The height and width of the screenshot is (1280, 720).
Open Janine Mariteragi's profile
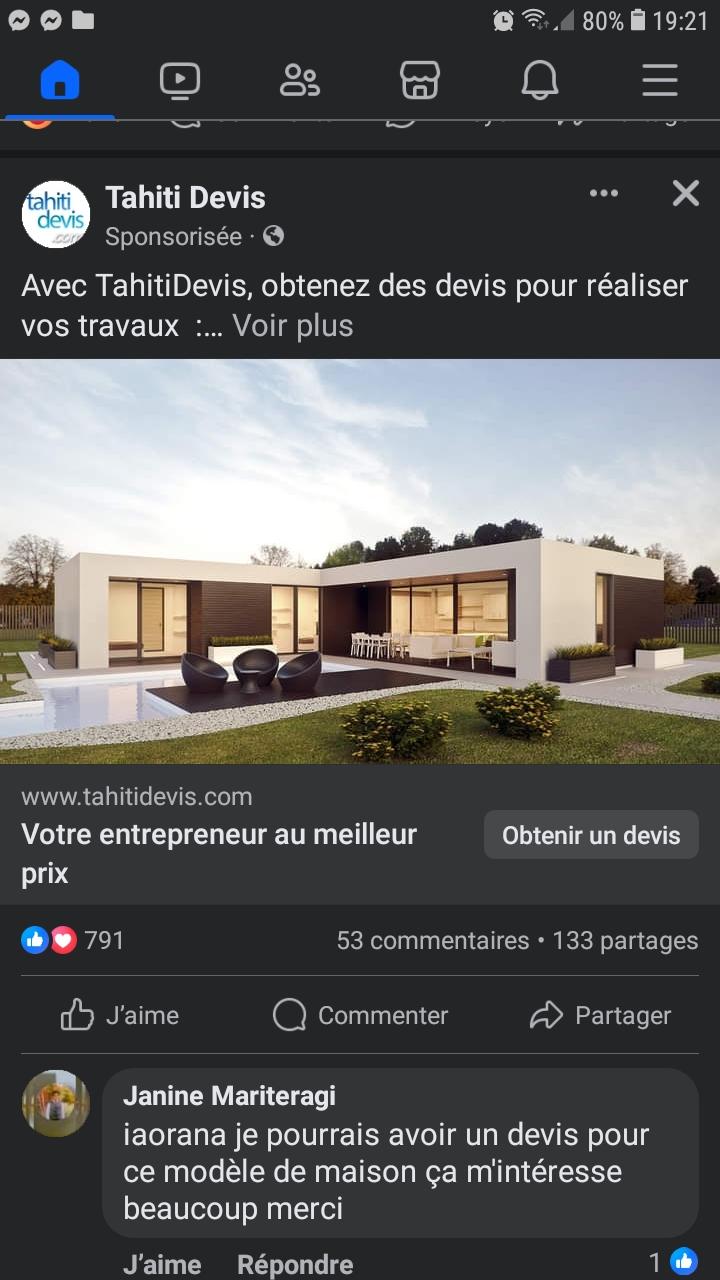229,1096
